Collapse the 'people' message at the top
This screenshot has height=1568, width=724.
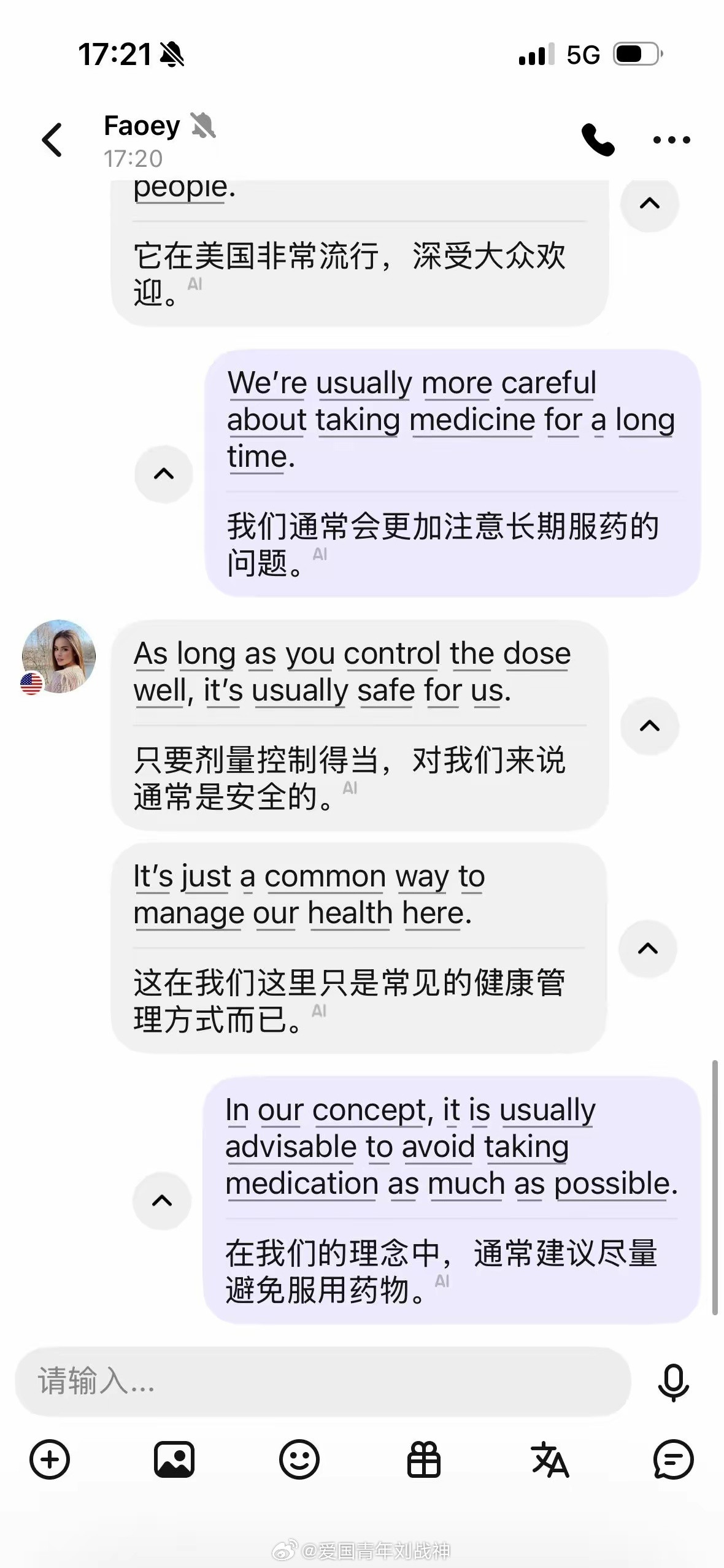(649, 204)
